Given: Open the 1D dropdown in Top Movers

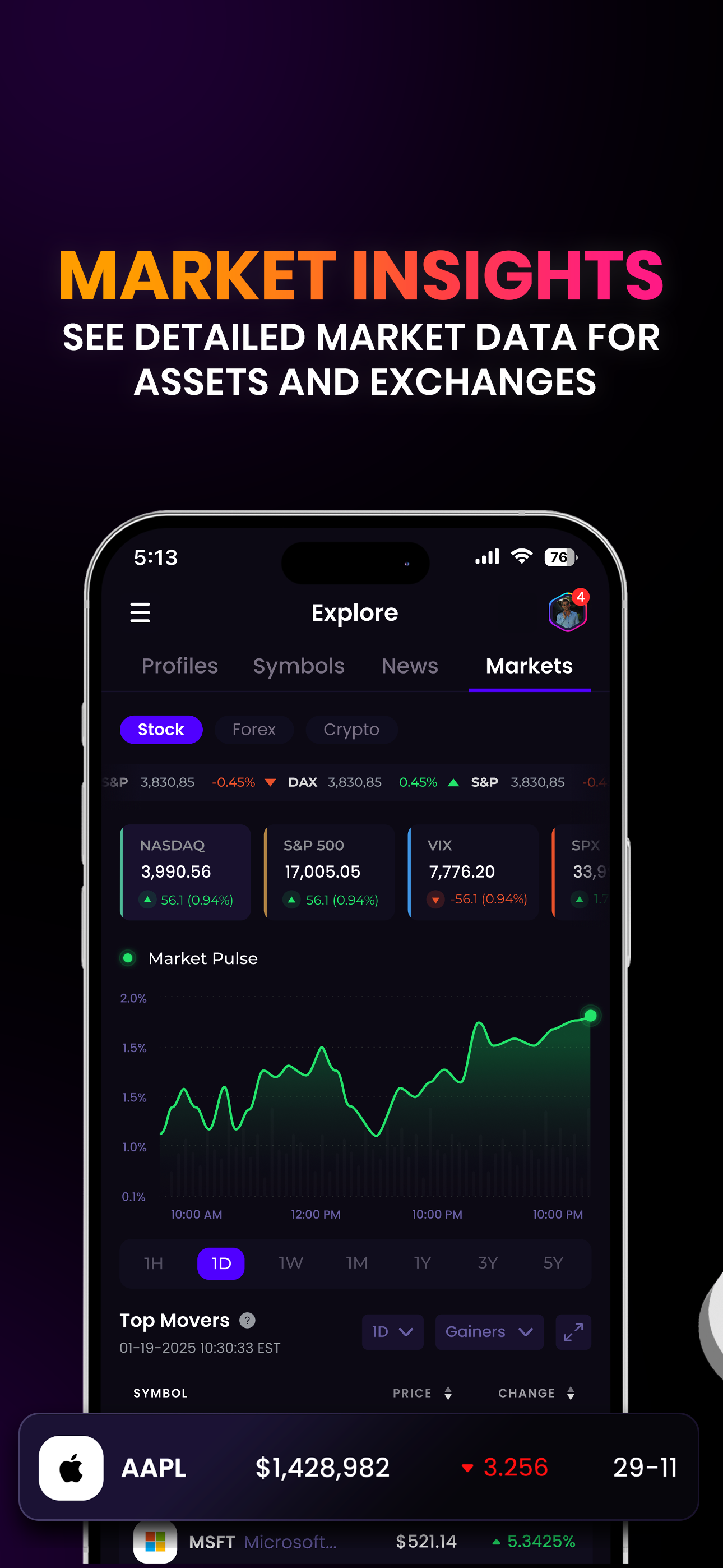Looking at the screenshot, I should point(392,1332).
